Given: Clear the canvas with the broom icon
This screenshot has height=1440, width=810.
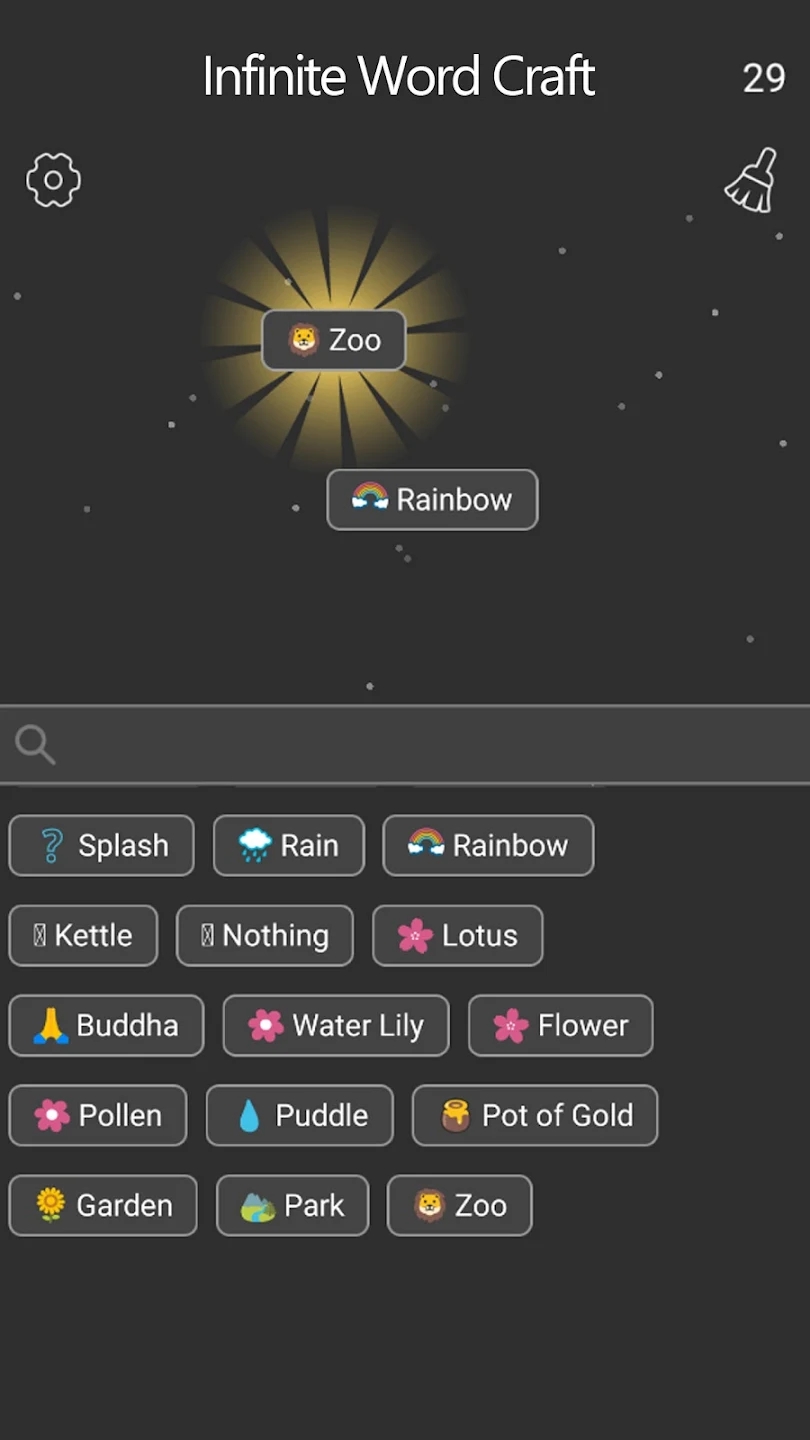Looking at the screenshot, I should pyautogui.click(x=752, y=180).
